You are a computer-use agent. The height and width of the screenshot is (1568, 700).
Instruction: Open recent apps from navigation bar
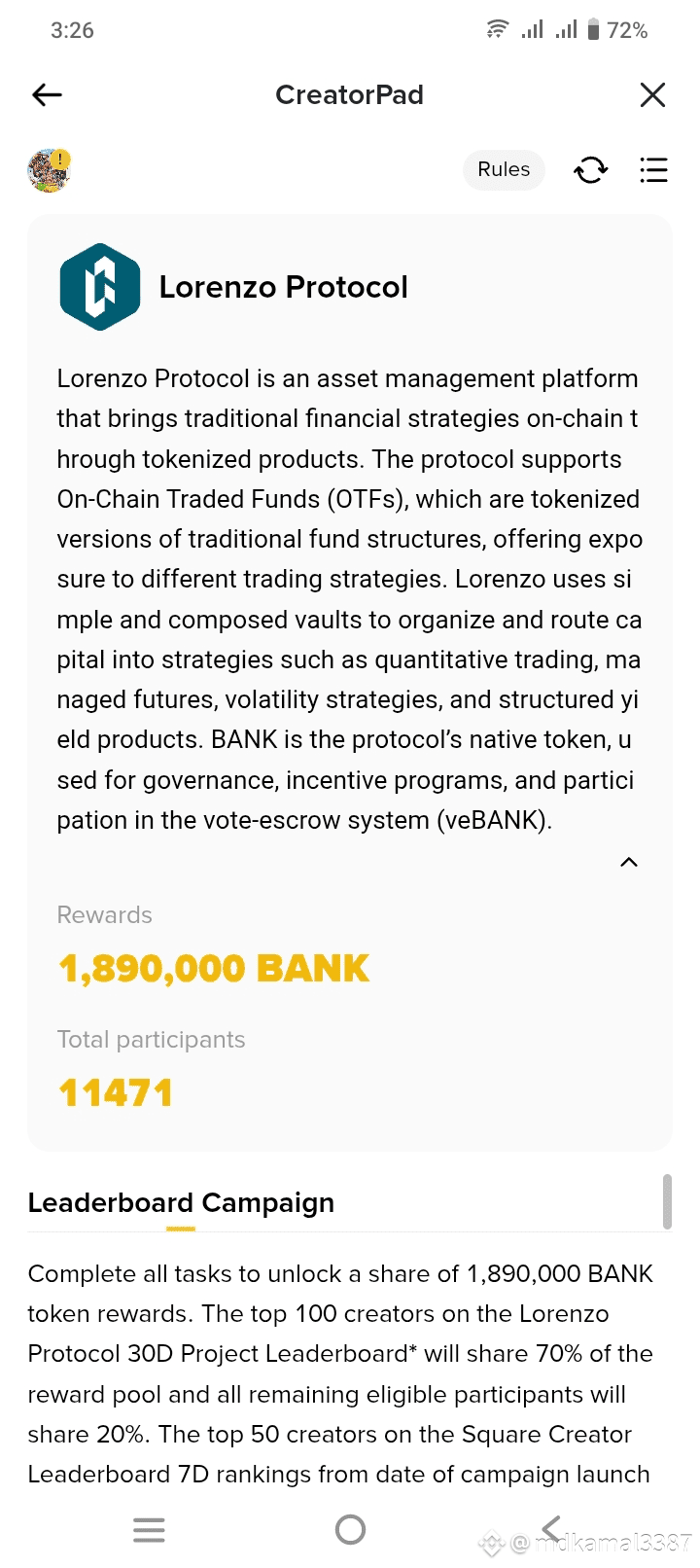pos(149,1530)
